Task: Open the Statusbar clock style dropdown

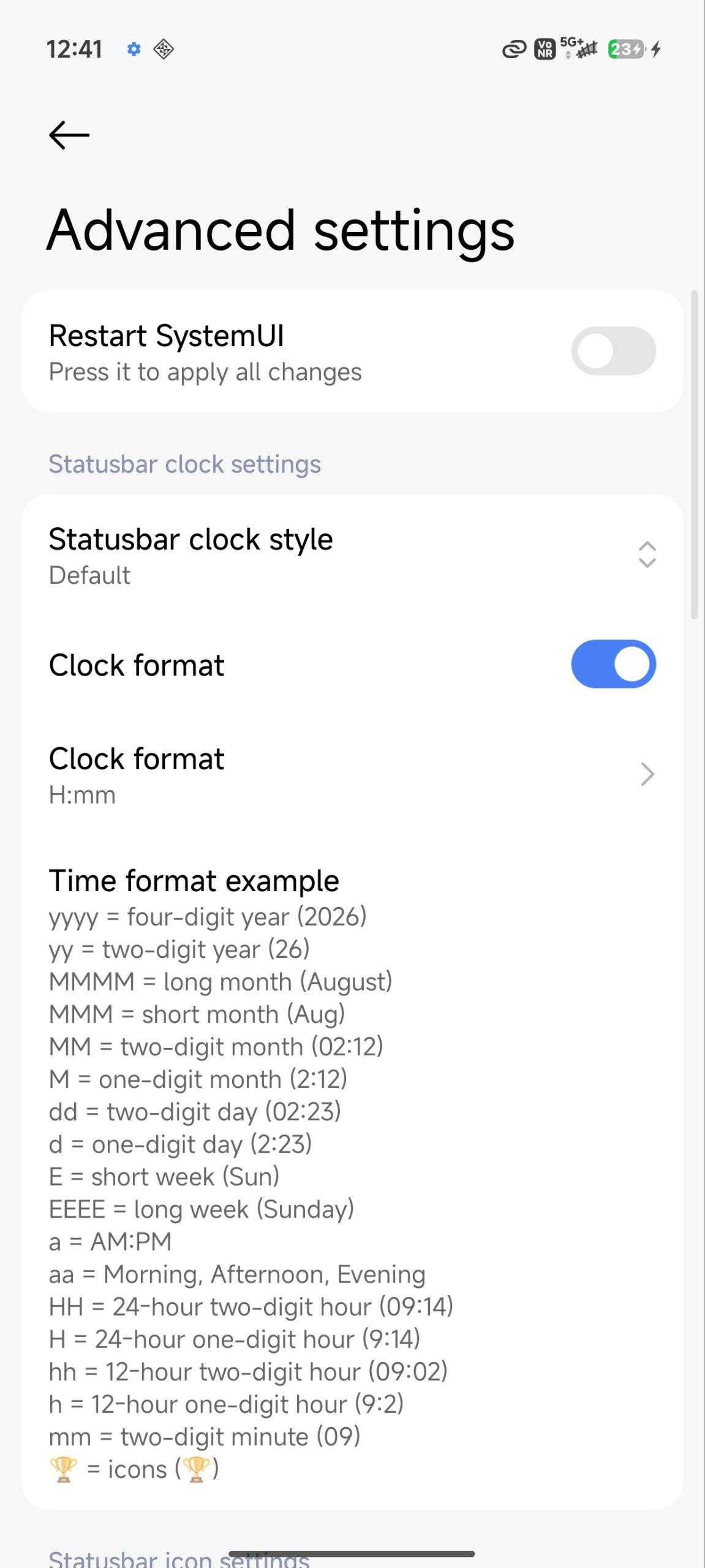Action: 646,555
